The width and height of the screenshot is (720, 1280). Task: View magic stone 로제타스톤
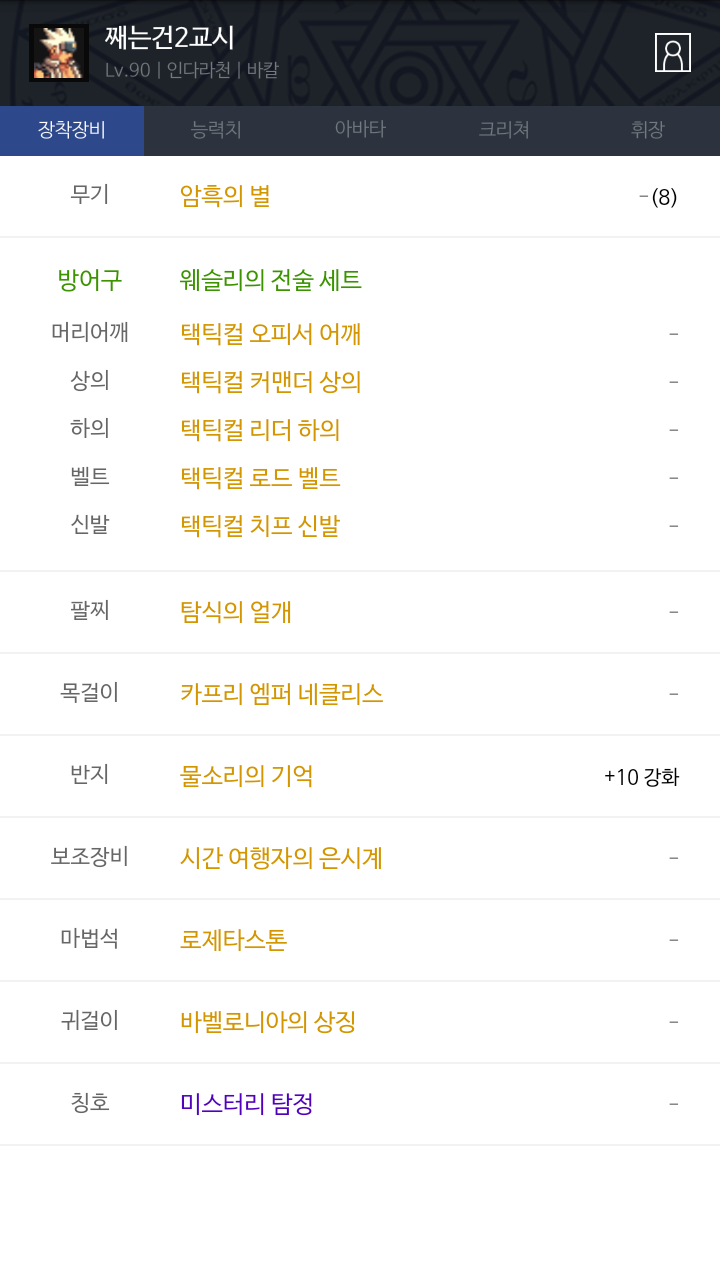233,940
